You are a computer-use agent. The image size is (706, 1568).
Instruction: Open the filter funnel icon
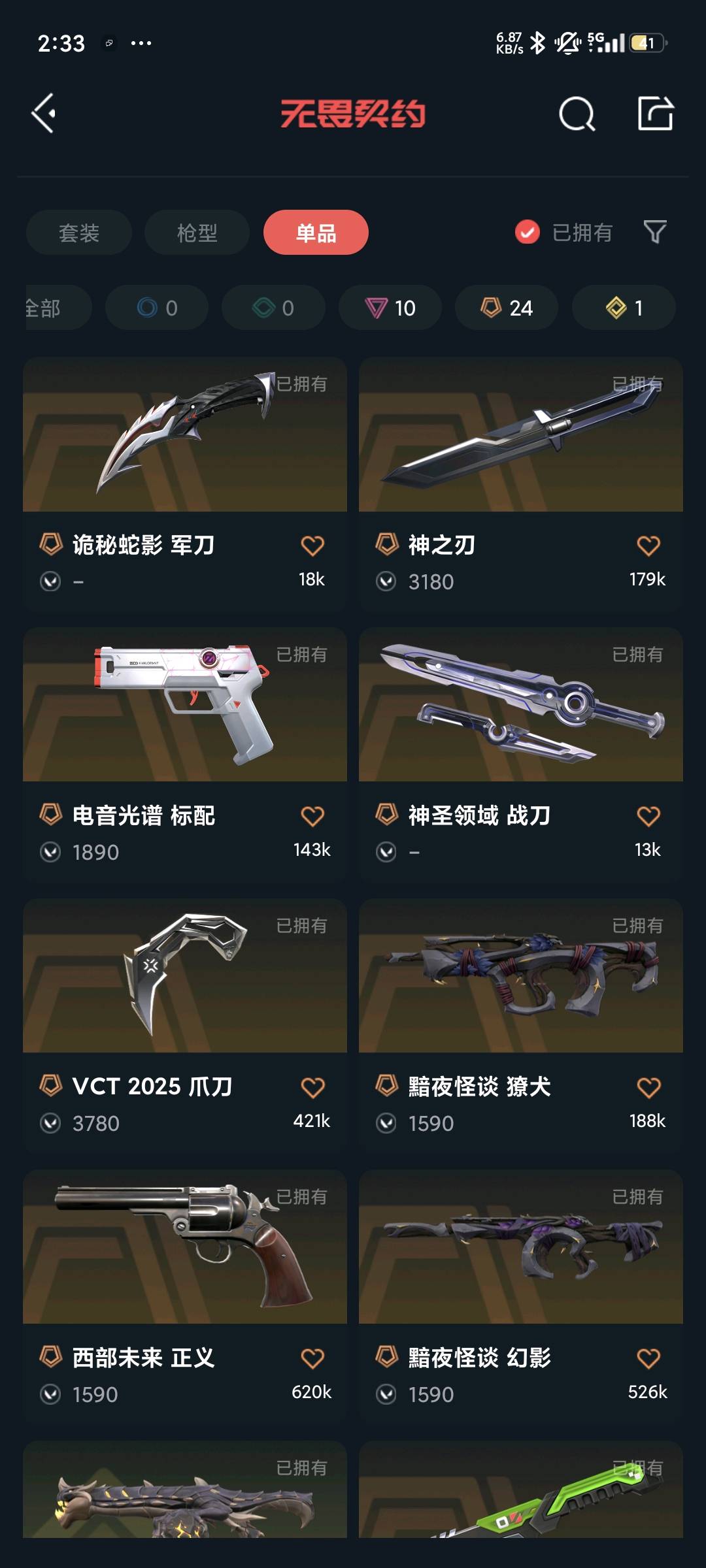[654, 231]
